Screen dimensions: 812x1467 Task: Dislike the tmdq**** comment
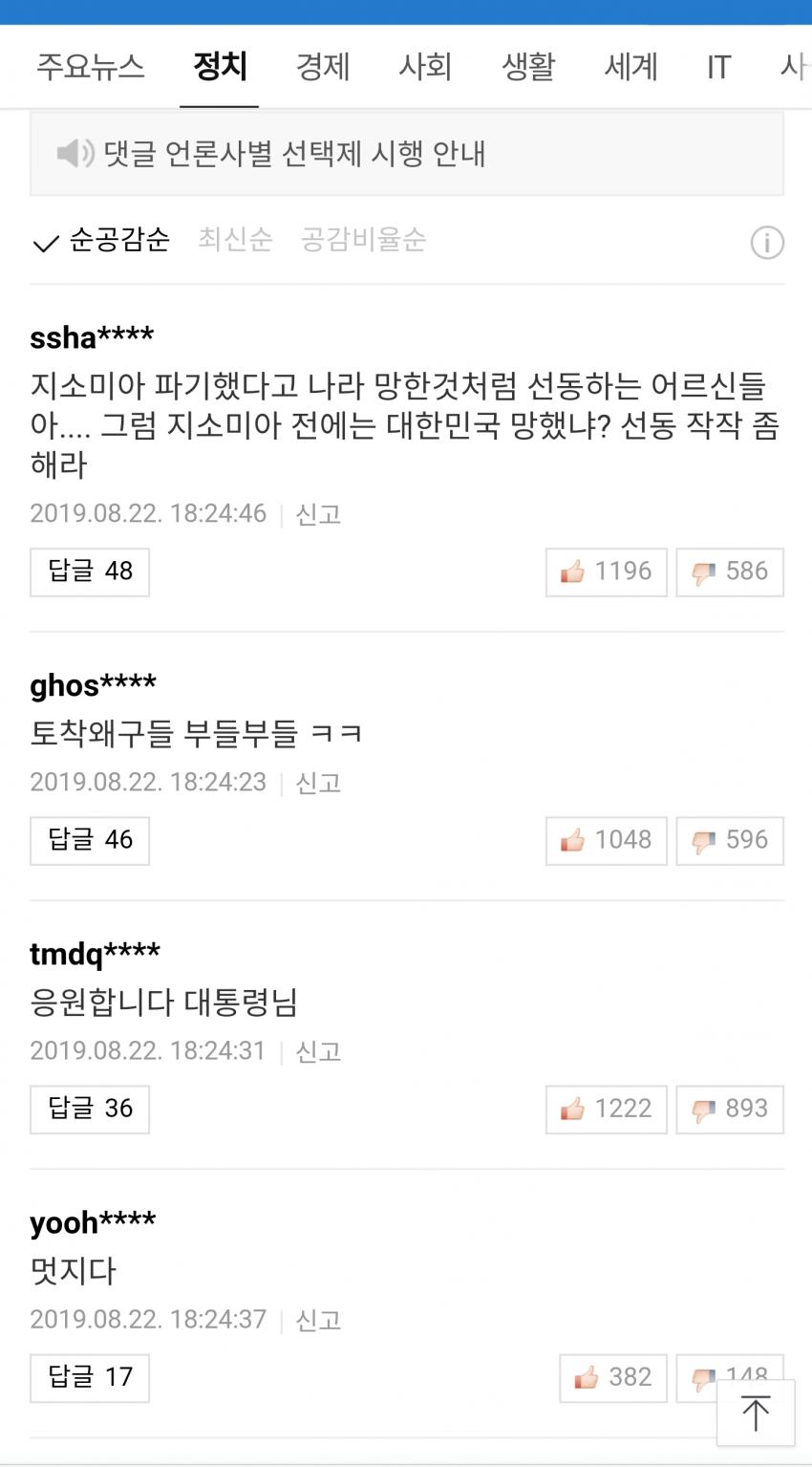[x=730, y=1109]
